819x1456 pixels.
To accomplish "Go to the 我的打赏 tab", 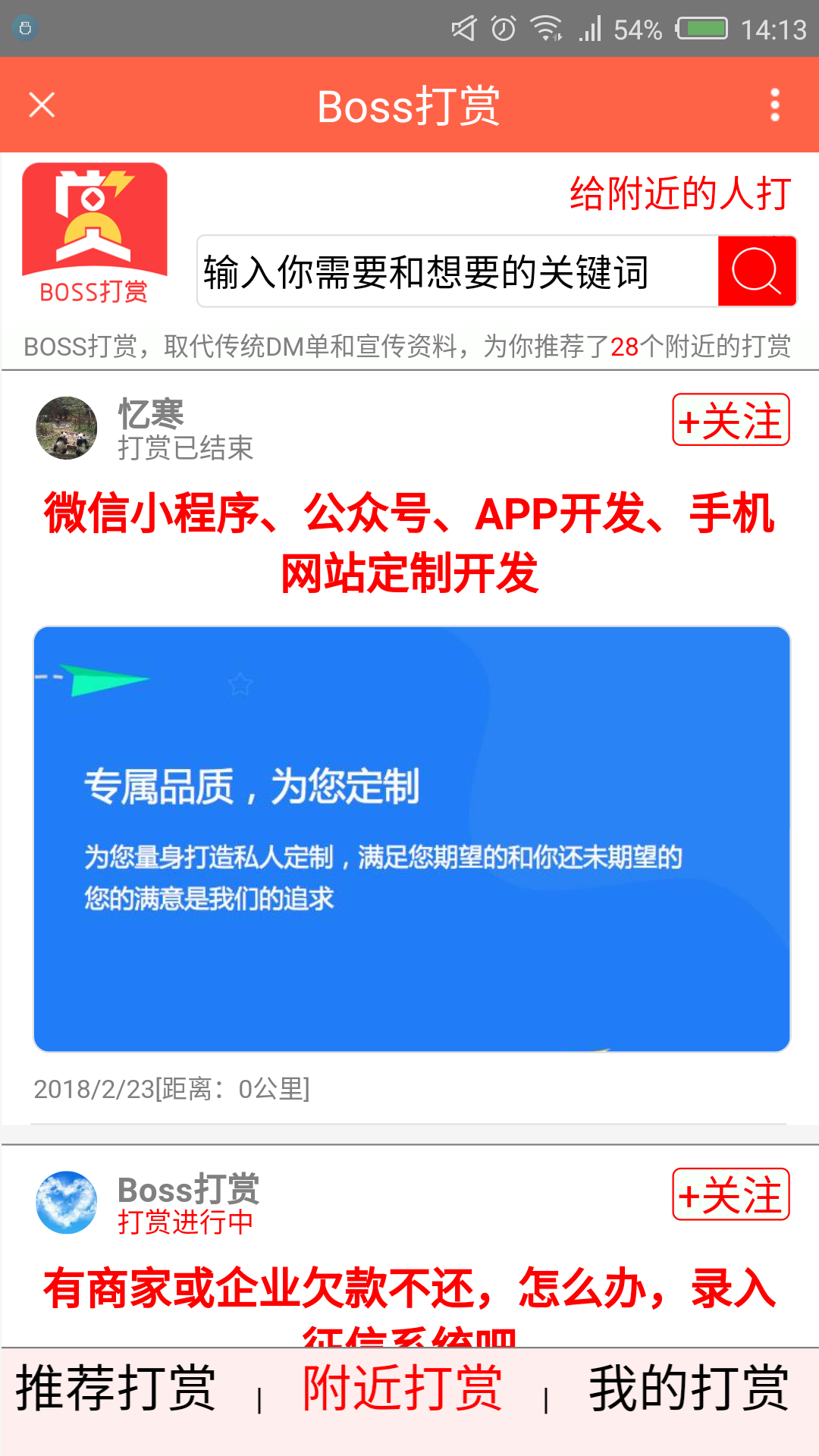I will click(689, 1389).
